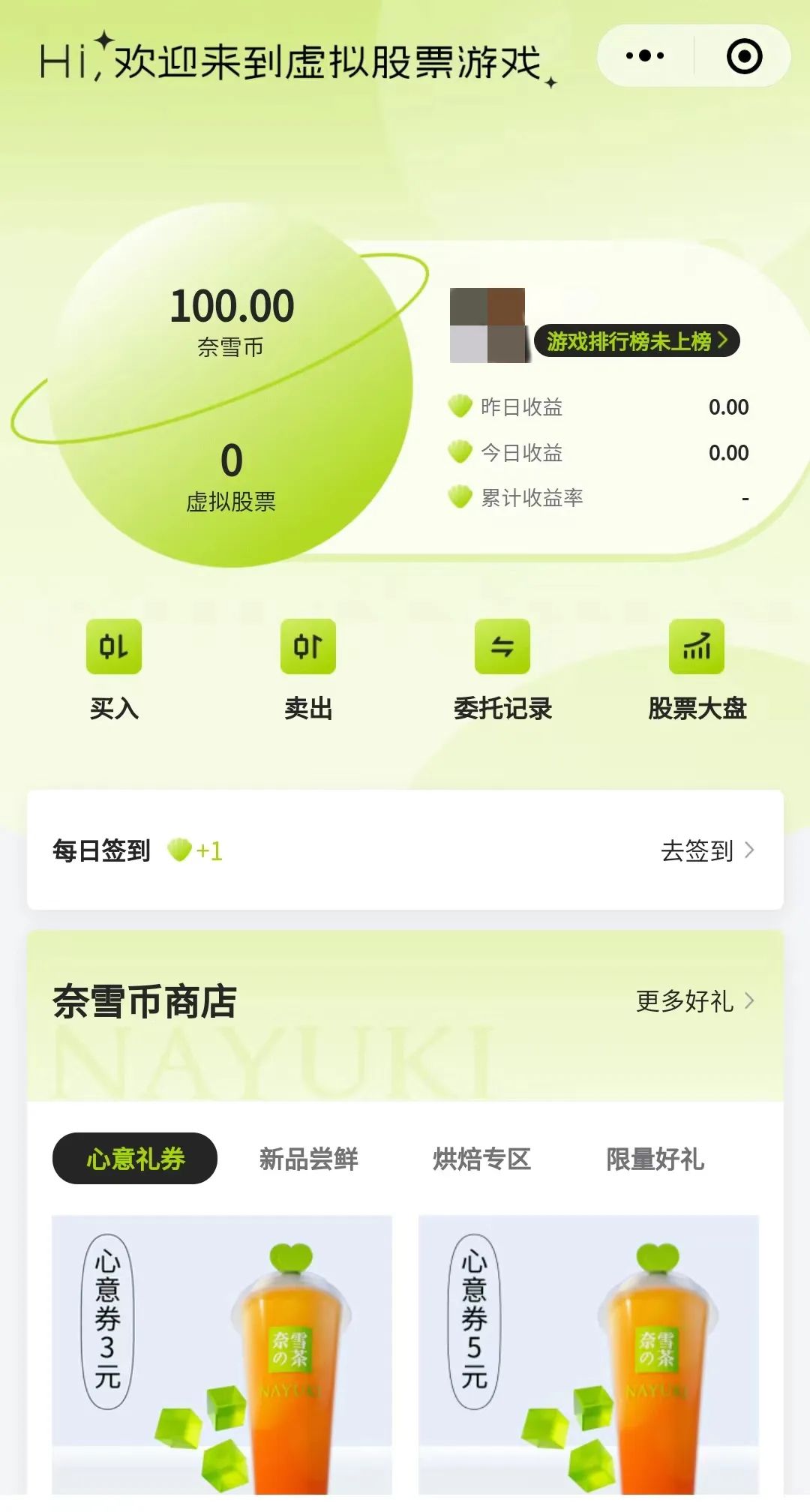Viewport: 810px width, 1512px height.
Task: Open the 游戏排行榜未上榜 ranking badge
Action: [x=637, y=341]
